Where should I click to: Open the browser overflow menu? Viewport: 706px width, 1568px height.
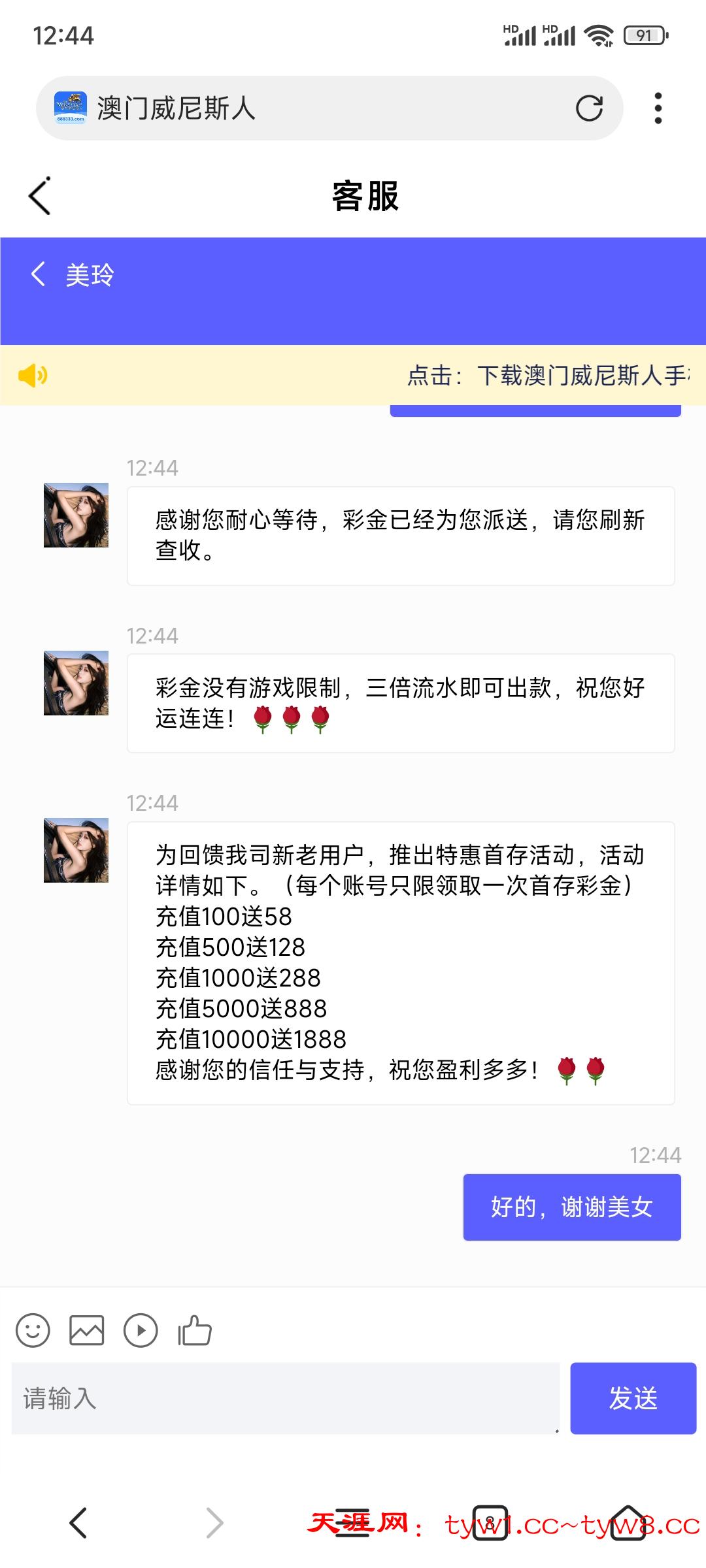658,108
